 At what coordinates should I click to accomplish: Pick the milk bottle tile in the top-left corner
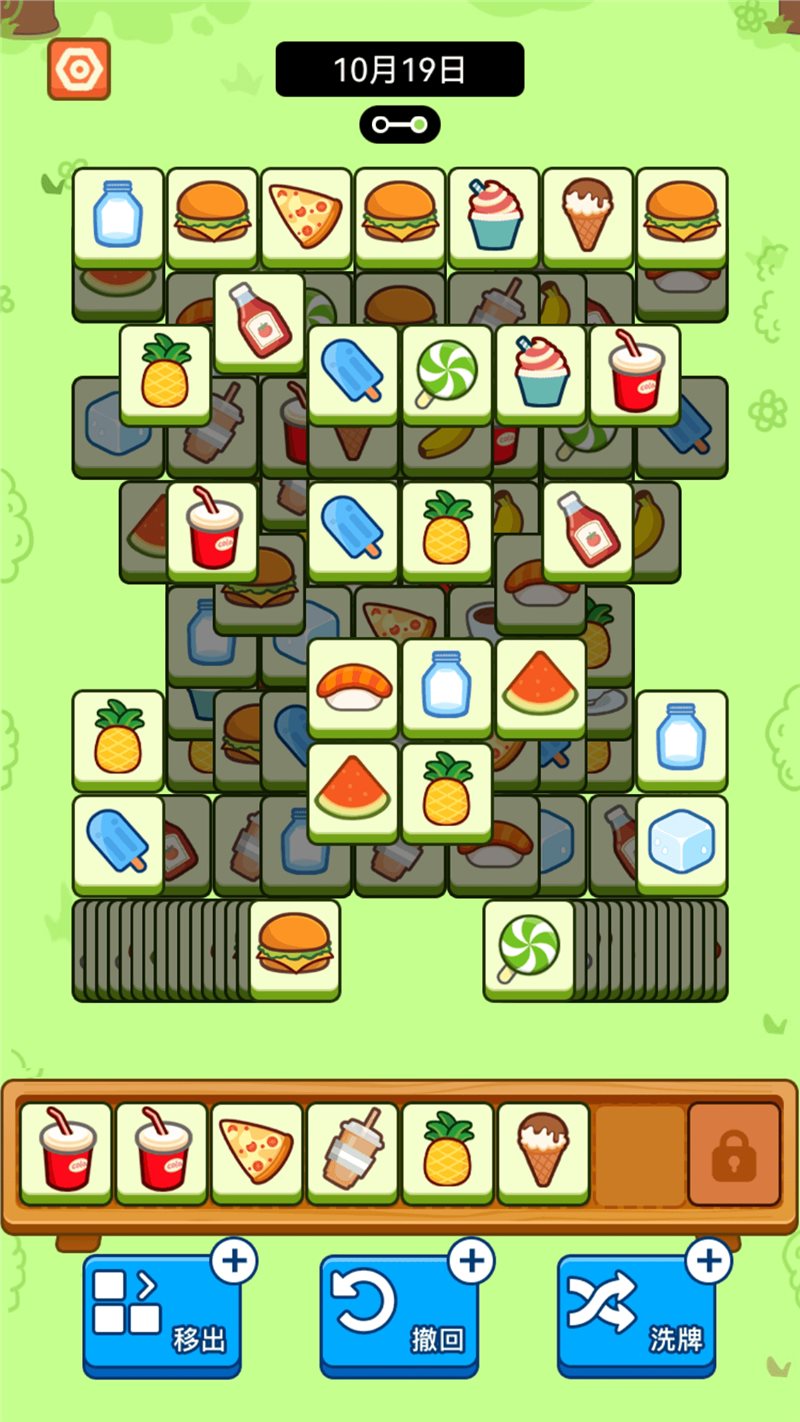click(118, 214)
